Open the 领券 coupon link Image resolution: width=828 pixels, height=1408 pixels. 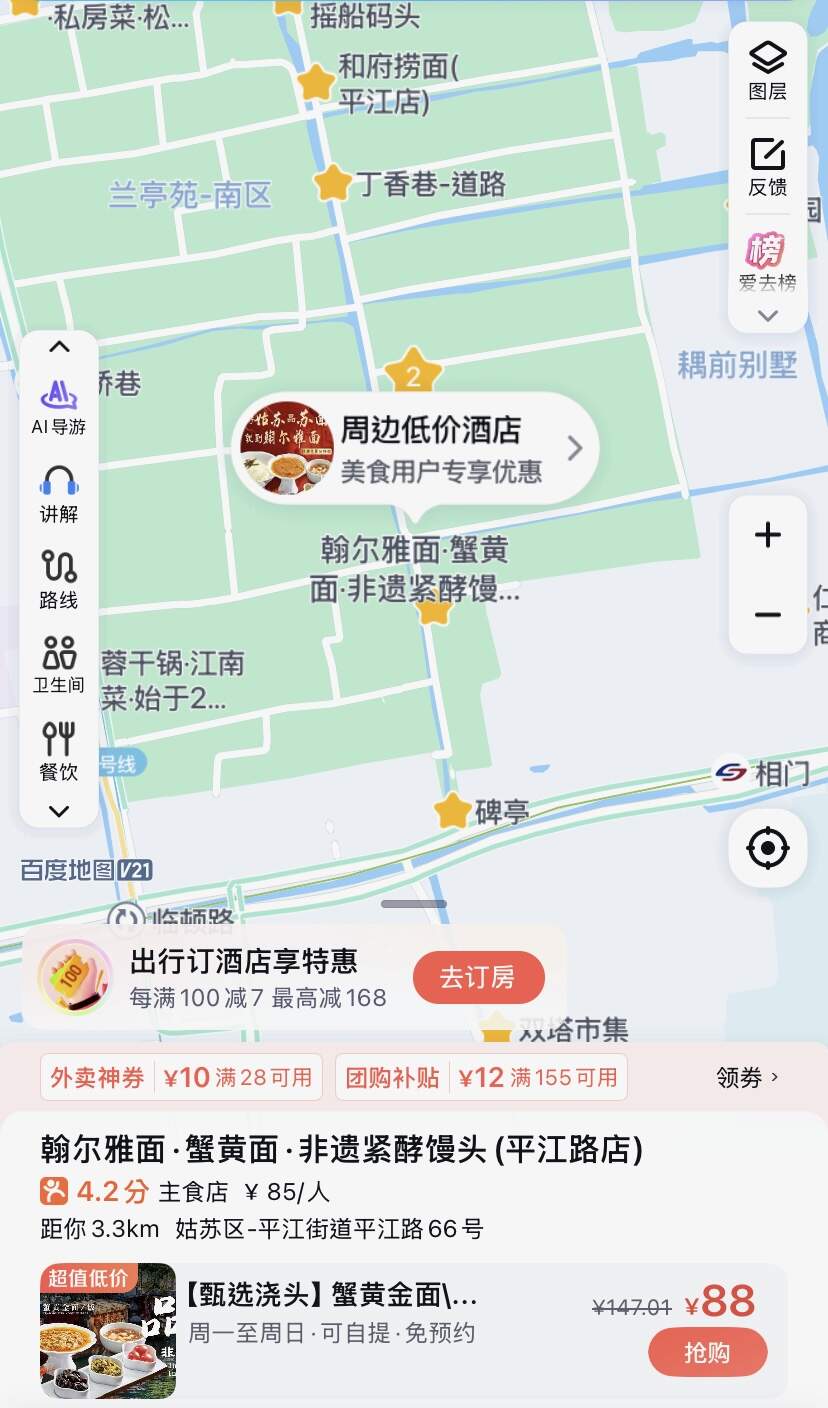(747, 1077)
